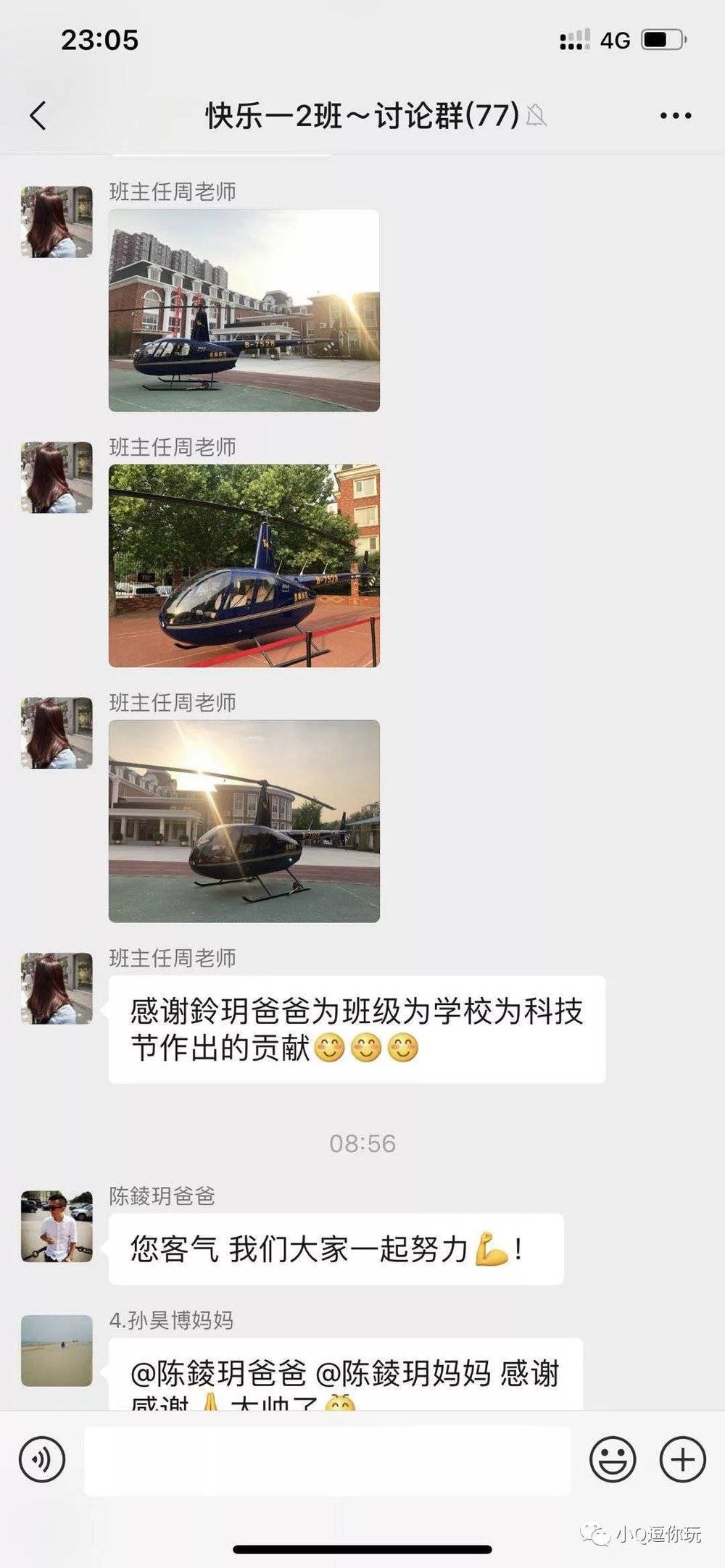Tap the teacher's avatar beside the thank-you message
This screenshot has width=725, height=1568.
tap(57, 988)
